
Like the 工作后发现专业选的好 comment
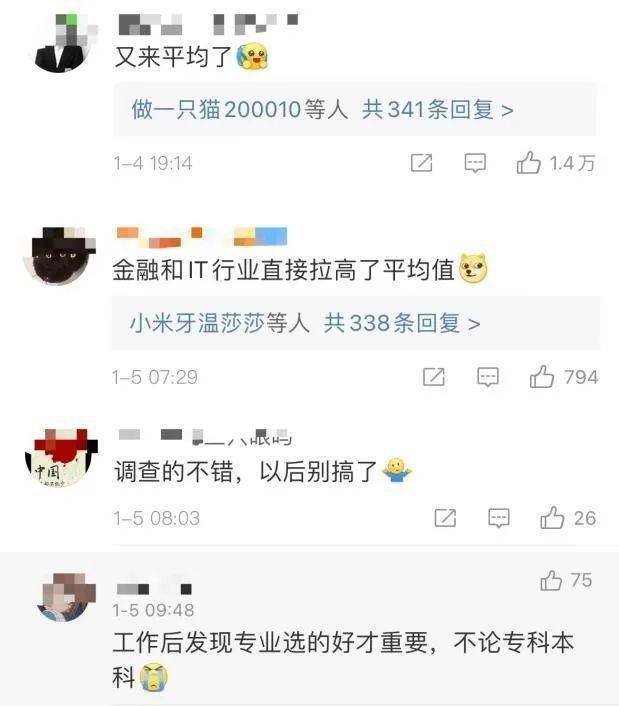click(x=551, y=580)
